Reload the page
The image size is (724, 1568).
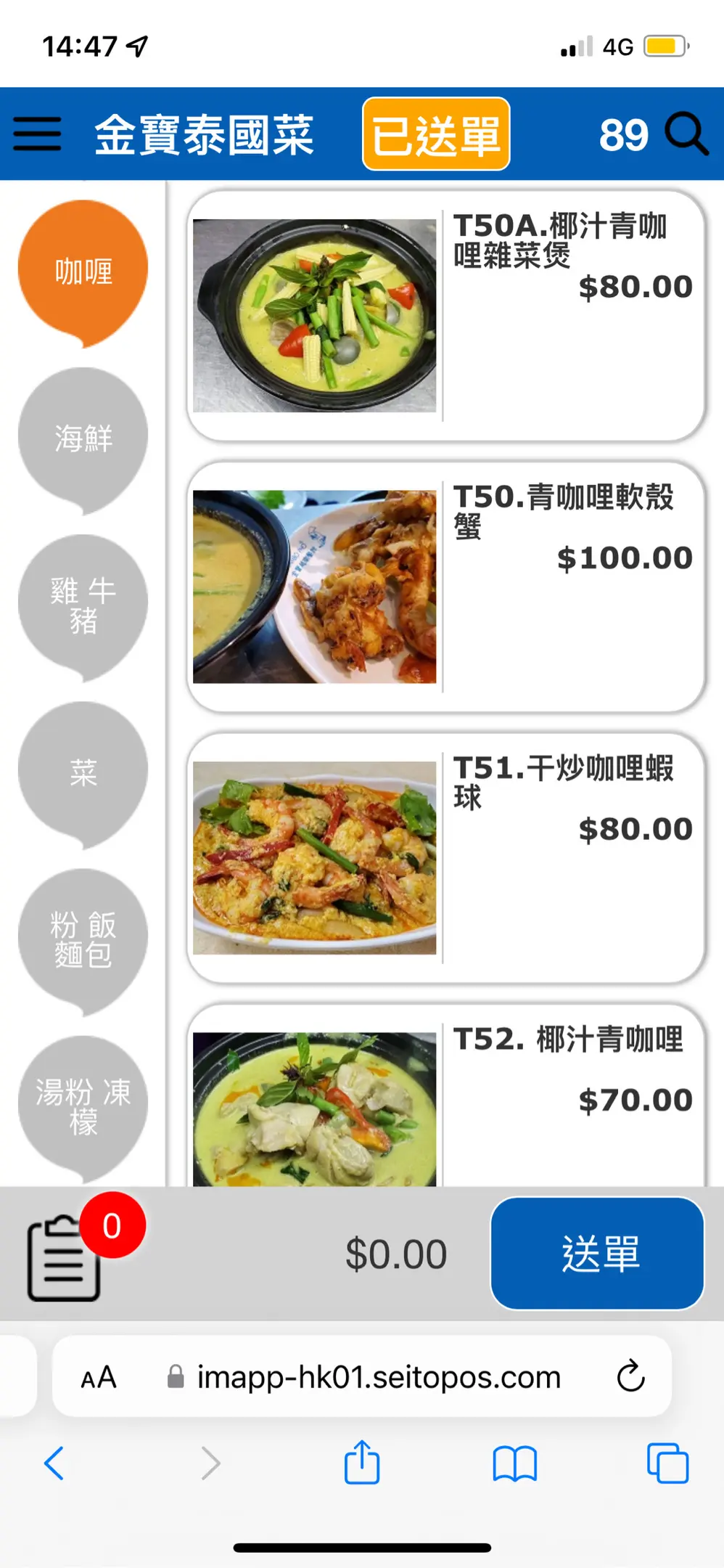click(630, 1376)
